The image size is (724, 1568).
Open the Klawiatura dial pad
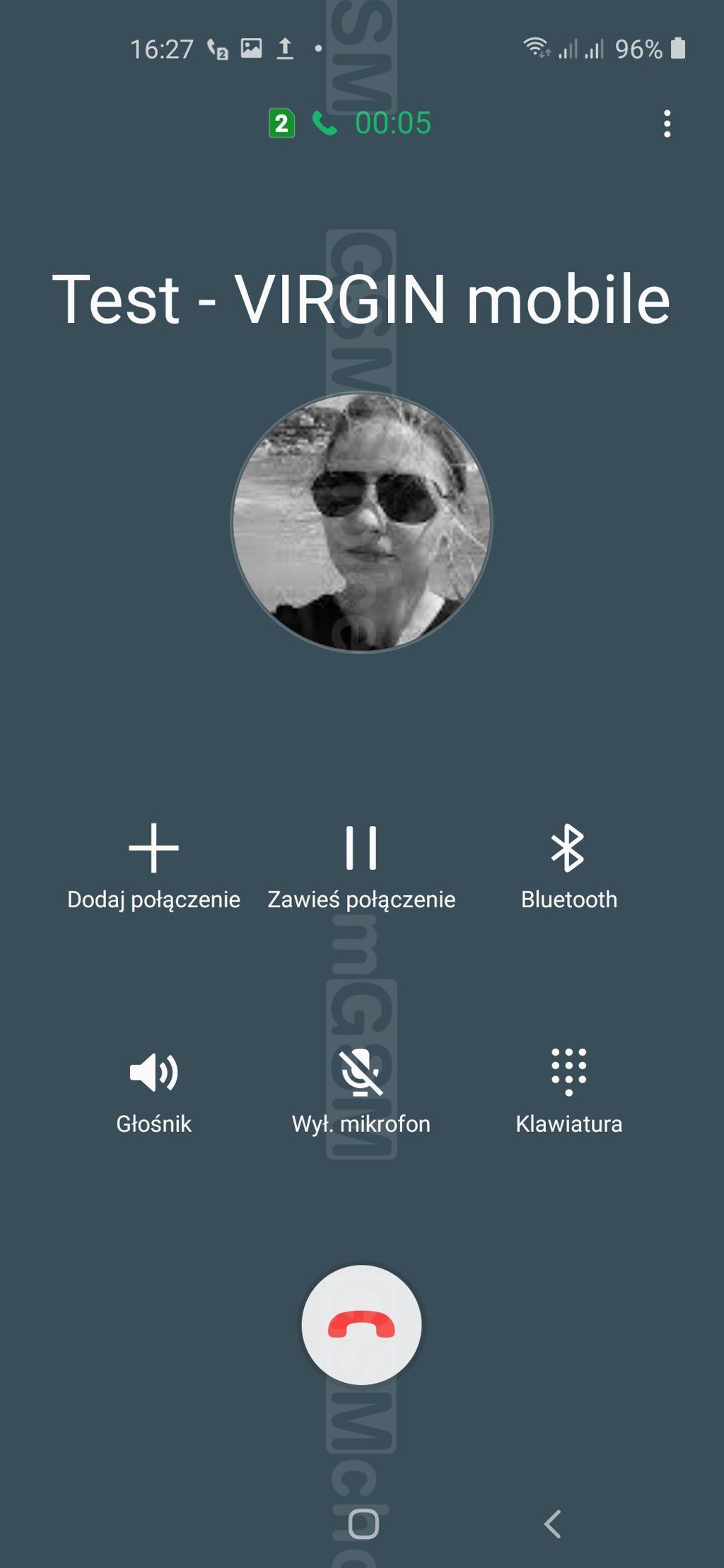568,1091
